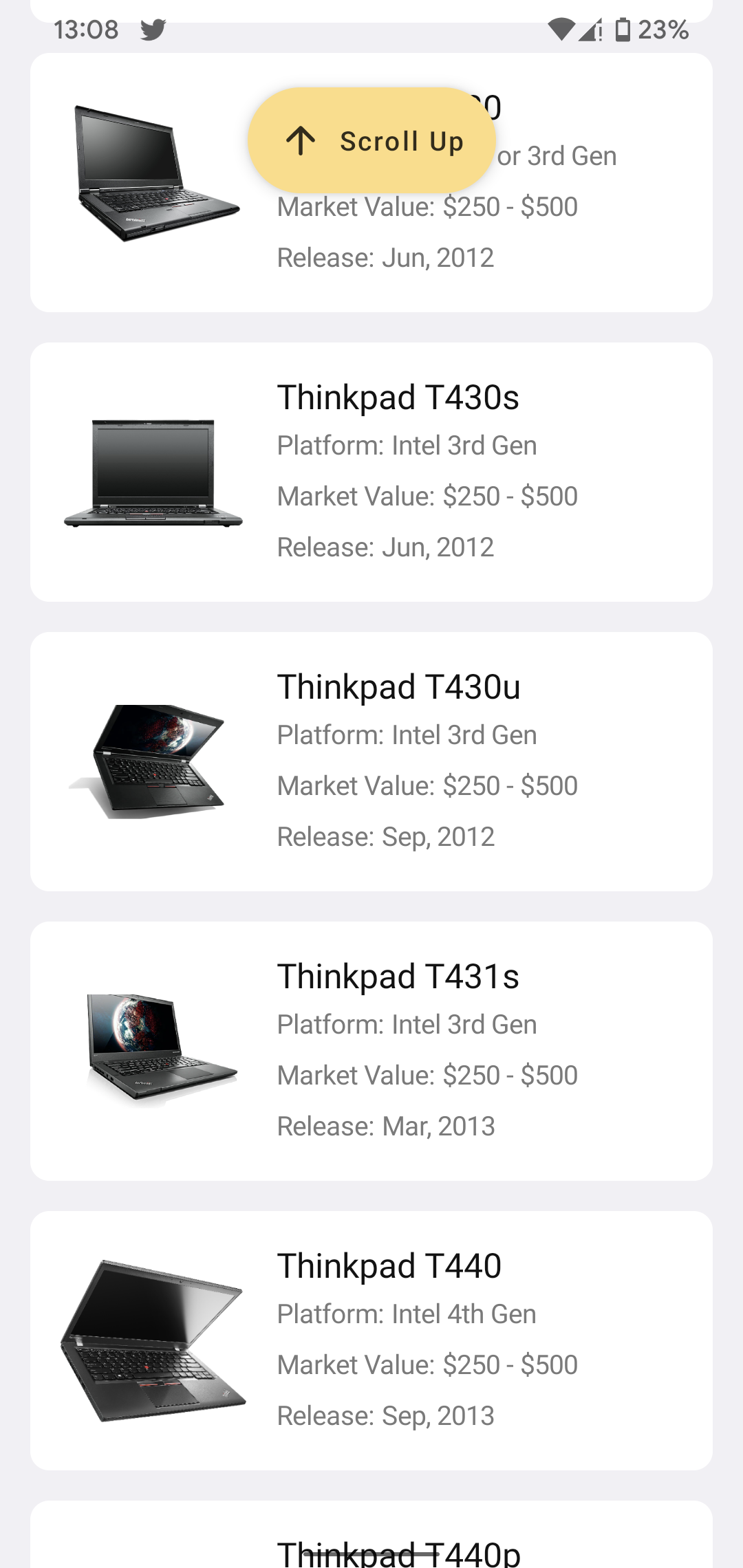View Thinkpad T431s details
The height and width of the screenshot is (1568, 743).
[371, 1052]
